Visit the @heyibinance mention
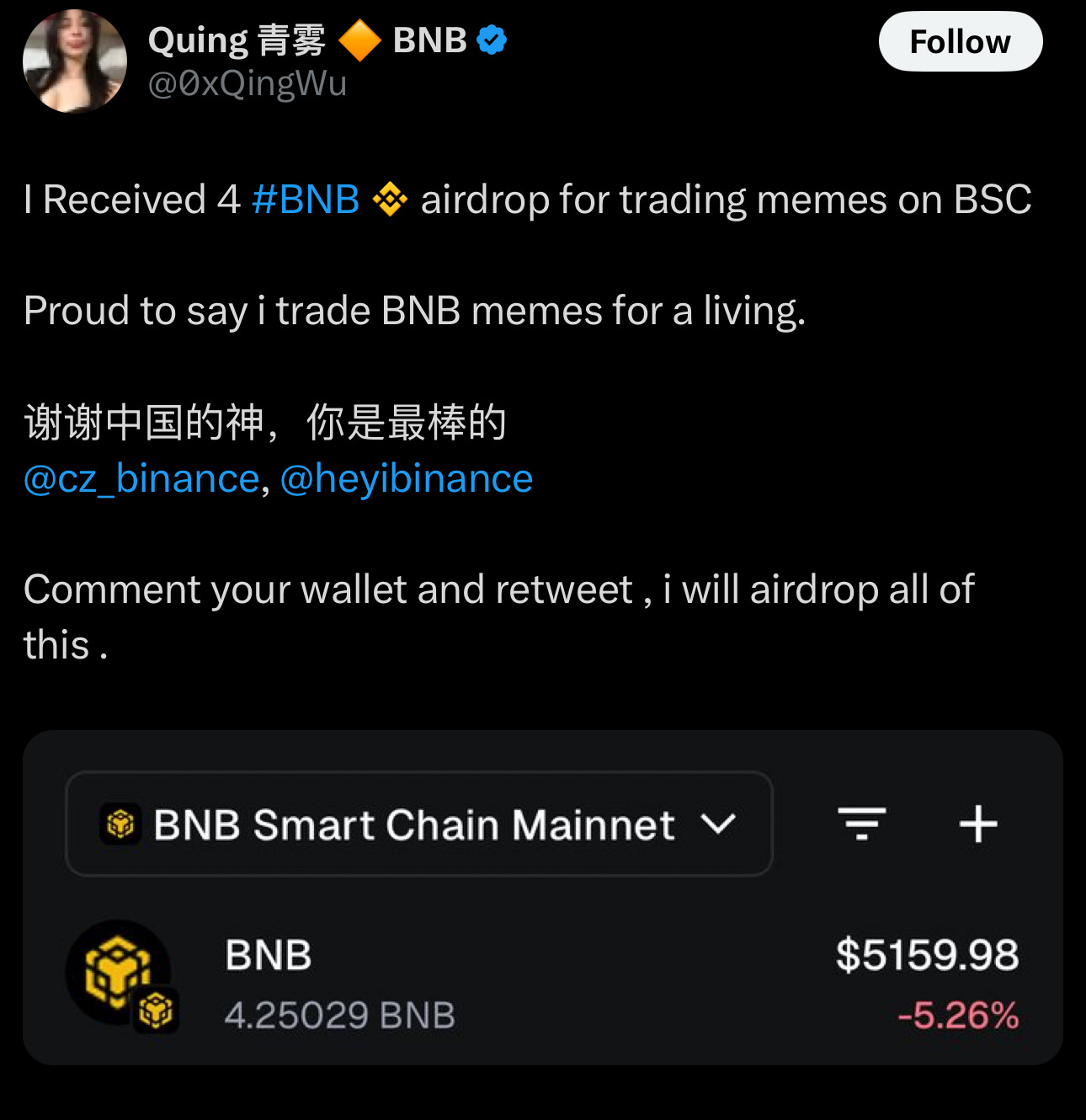 [406, 479]
